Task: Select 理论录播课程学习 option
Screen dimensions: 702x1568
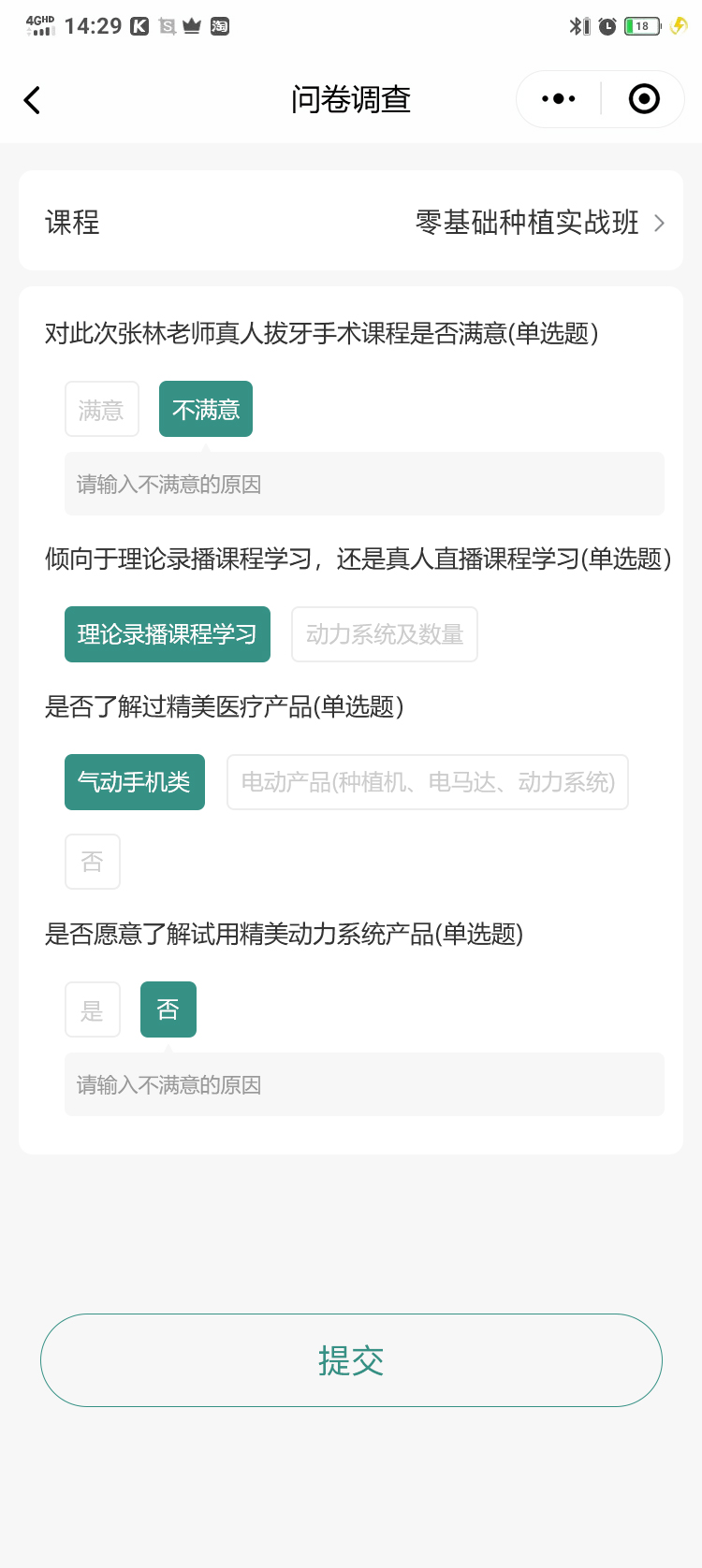Action: (x=168, y=634)
